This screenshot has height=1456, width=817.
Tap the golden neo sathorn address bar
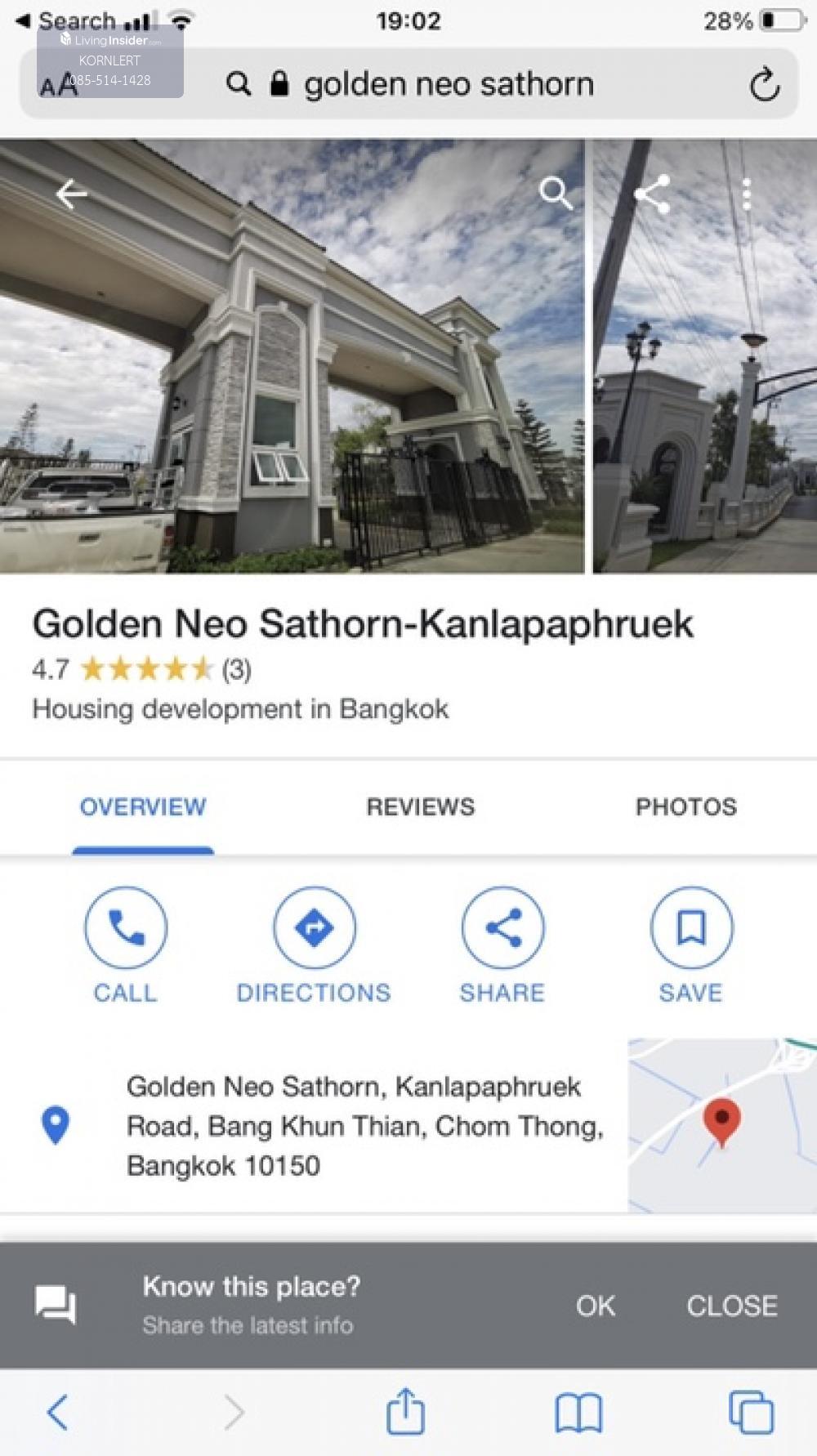click(x=448, y=84)
